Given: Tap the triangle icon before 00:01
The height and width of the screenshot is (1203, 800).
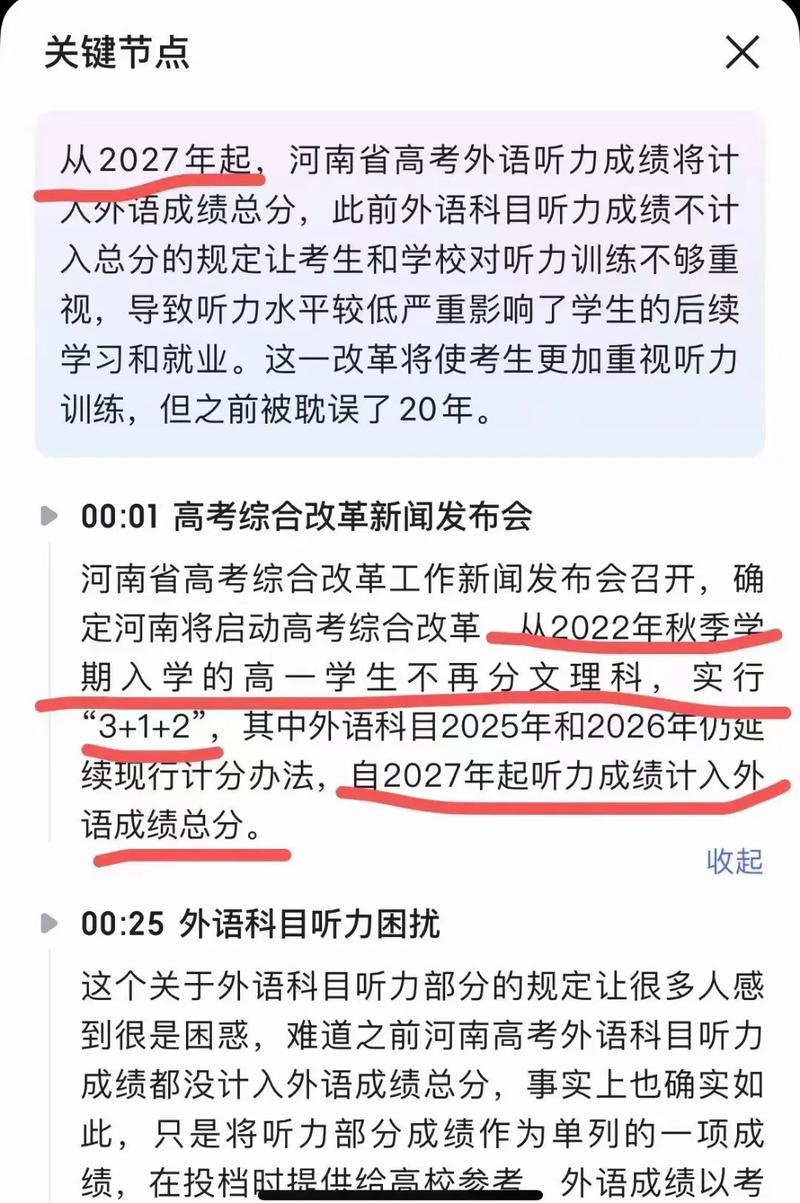Looking at the screenshot, I should click(48, 512).
